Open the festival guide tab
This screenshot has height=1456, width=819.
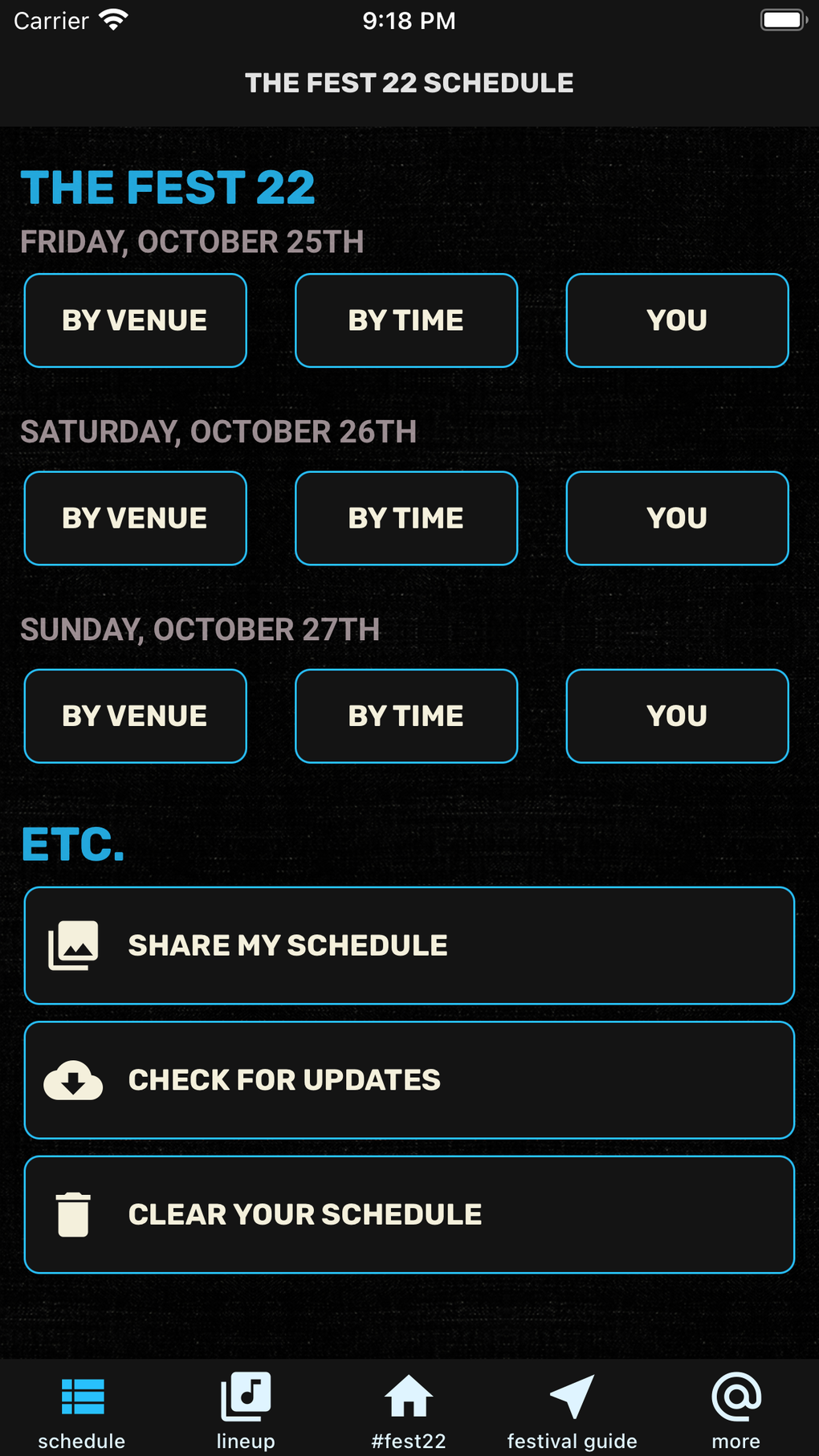(572, 1410)
